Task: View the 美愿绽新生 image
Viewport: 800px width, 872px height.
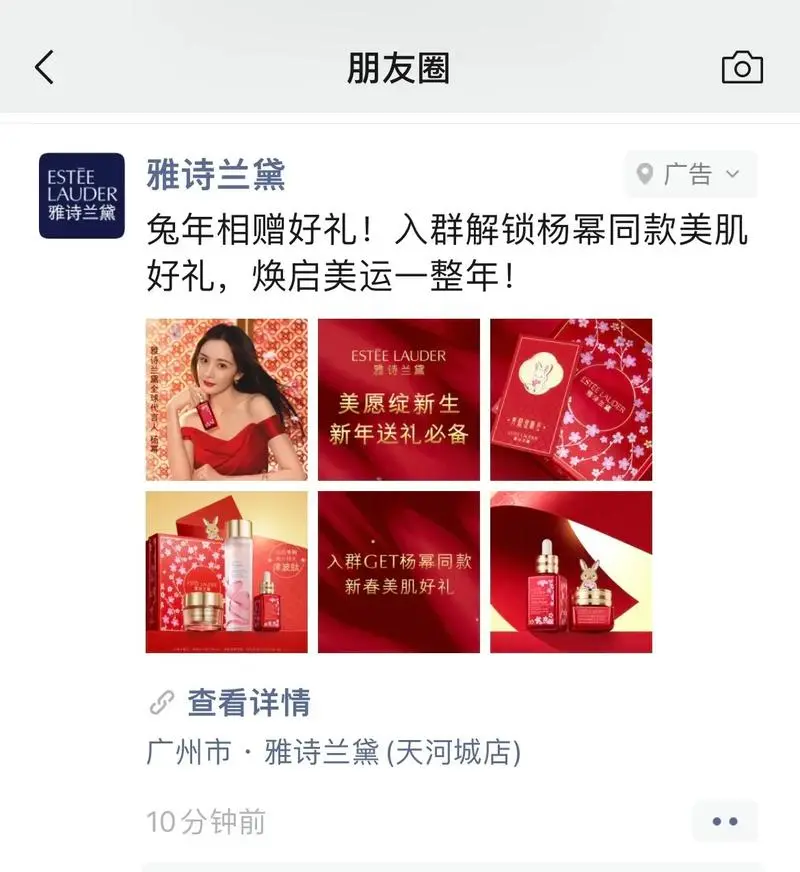Action: coord(399,399)
